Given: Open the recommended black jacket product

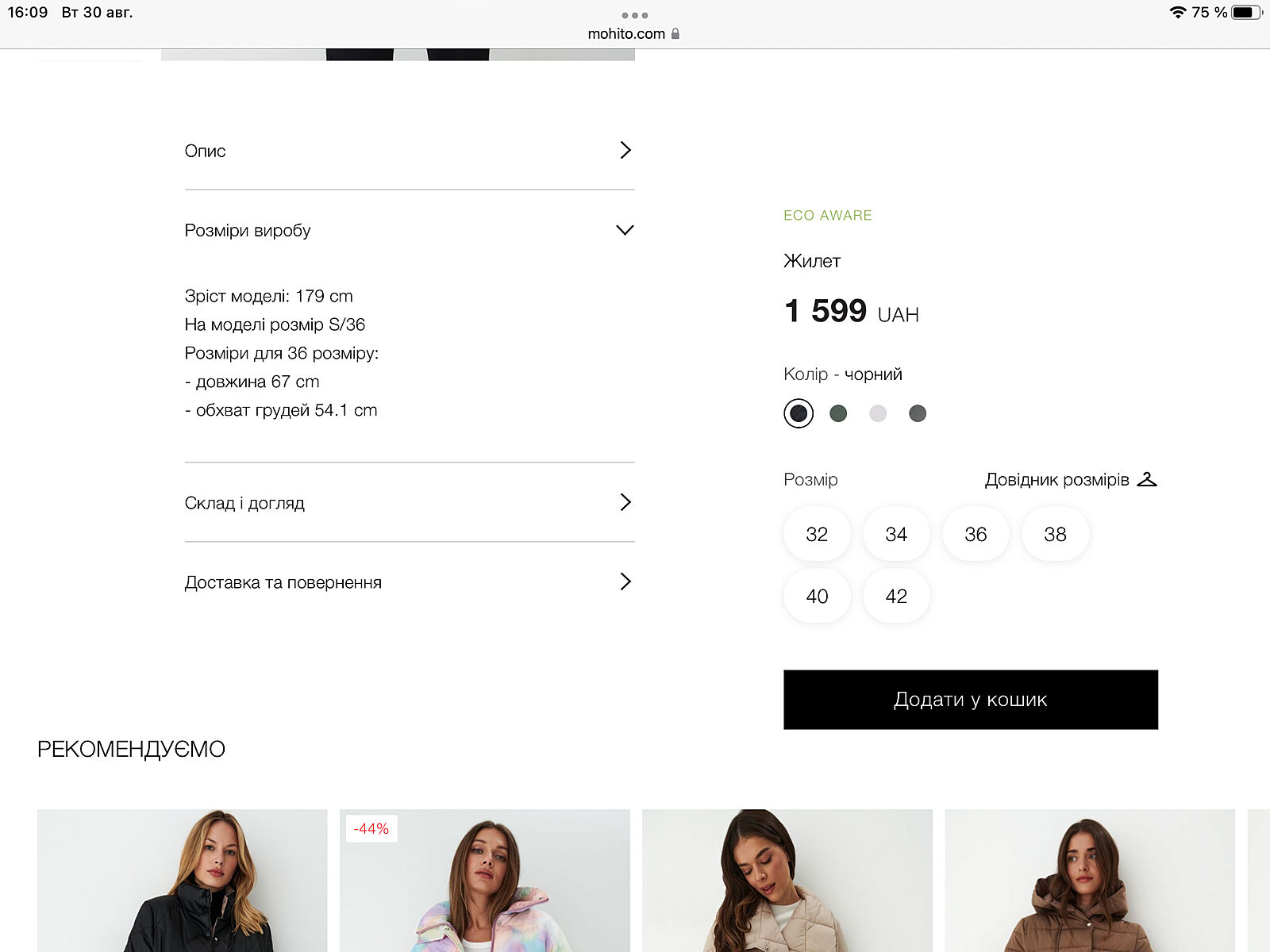Looking at the screenshot, I should point(182,881).
